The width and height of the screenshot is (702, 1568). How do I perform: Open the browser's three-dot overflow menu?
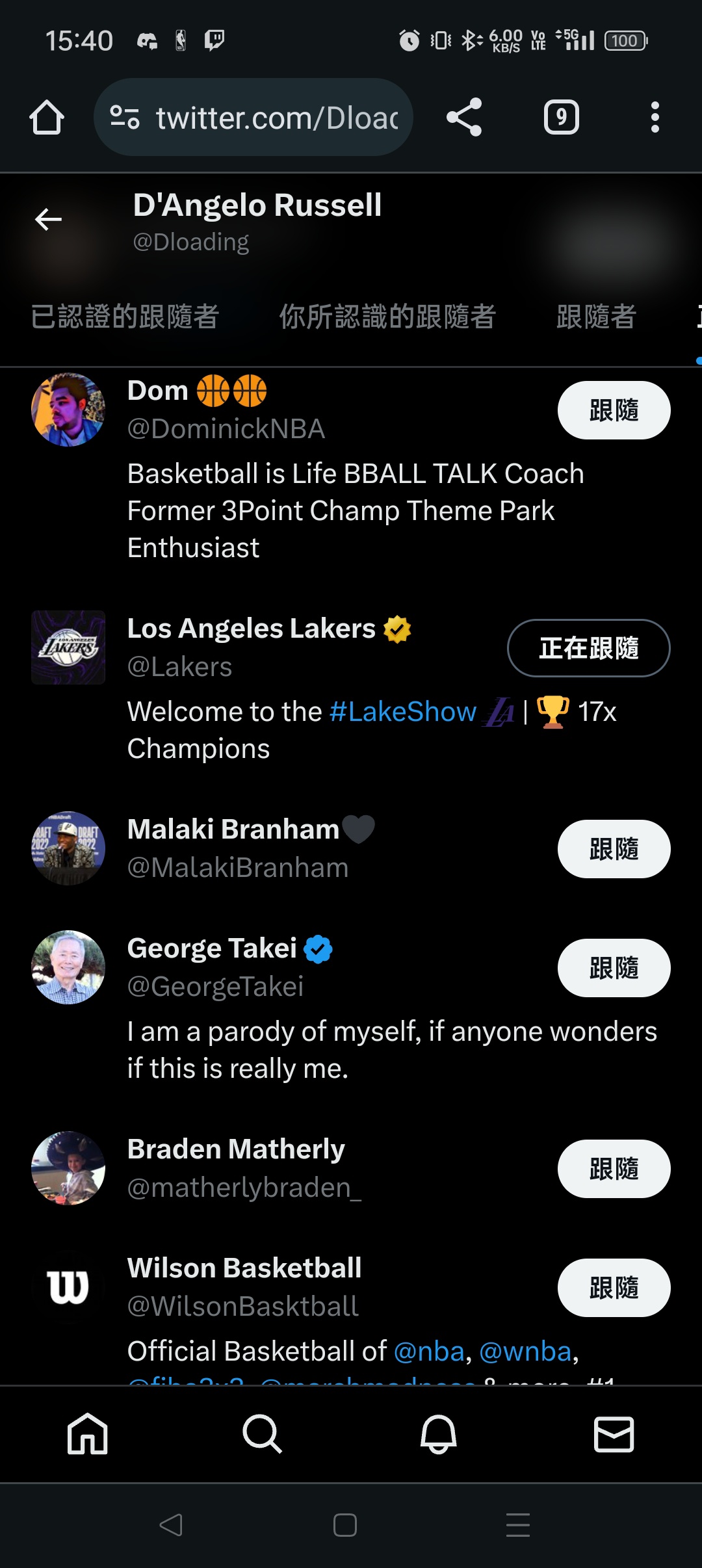[655, 118]
